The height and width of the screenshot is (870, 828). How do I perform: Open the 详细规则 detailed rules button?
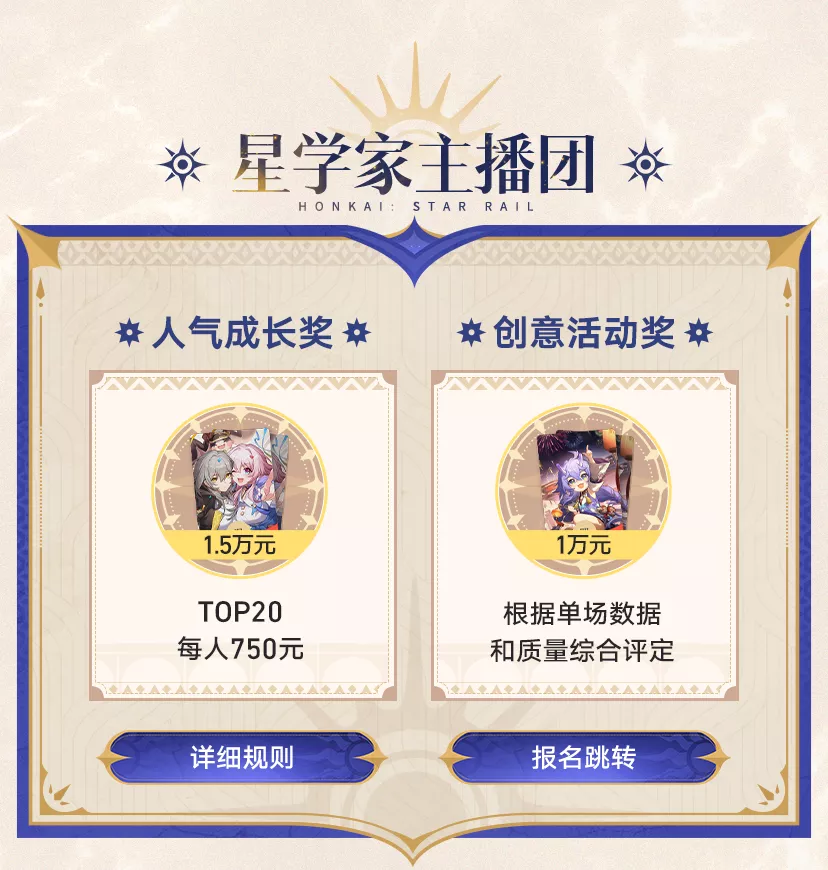pyautogui.click(x=242, y=757)
